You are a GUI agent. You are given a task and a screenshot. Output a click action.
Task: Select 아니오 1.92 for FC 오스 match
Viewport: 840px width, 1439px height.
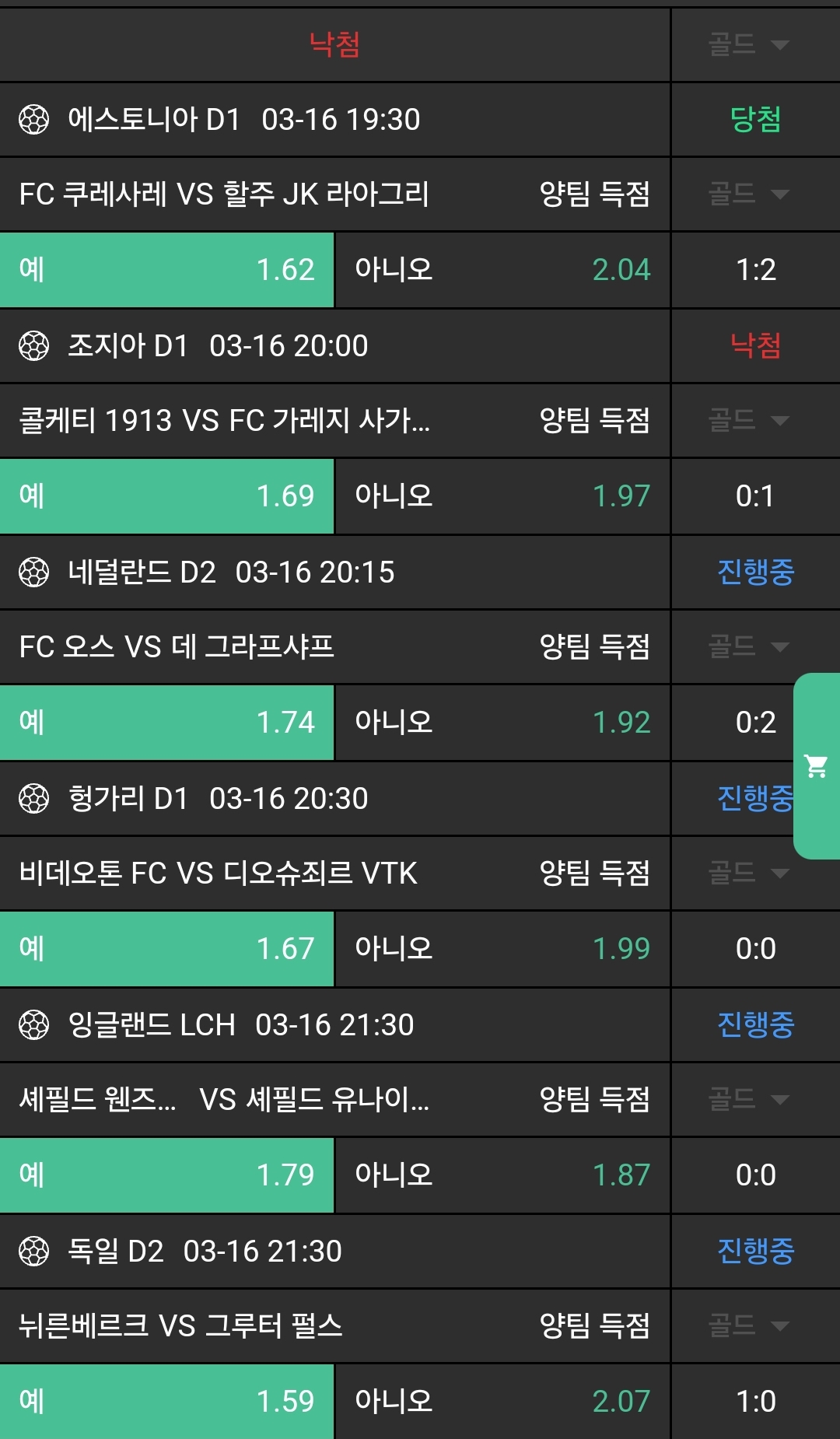[x=502, y=723]
